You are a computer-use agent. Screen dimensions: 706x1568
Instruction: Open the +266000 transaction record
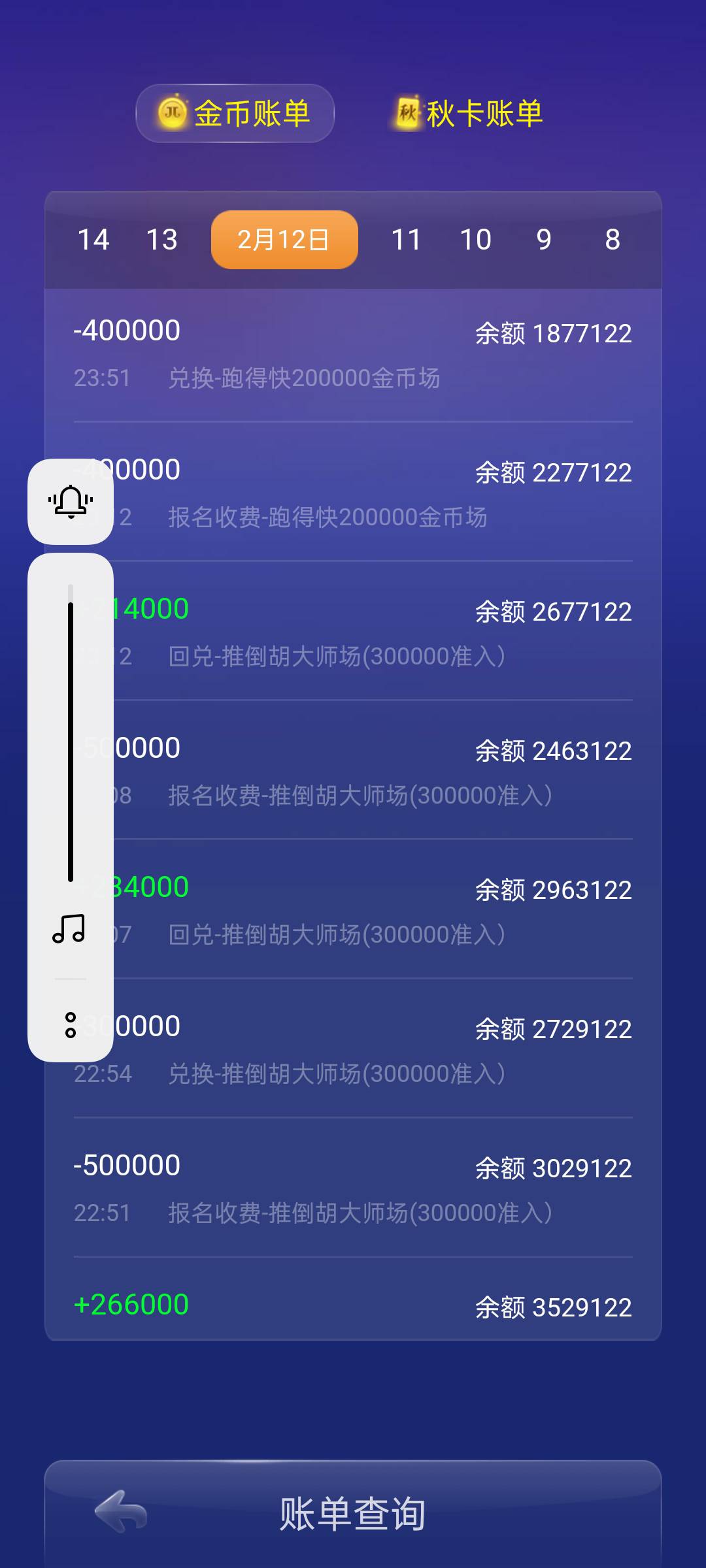click(353, 1307)
